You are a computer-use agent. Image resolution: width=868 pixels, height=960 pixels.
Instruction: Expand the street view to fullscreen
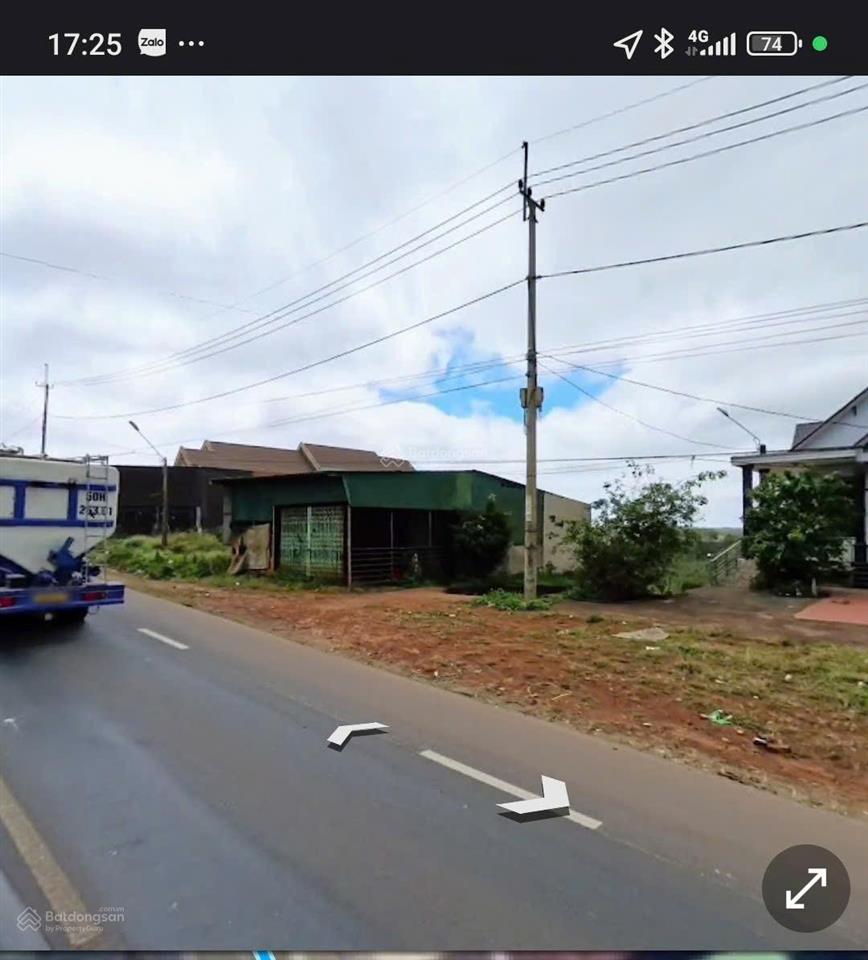click(x=805, y=888)
